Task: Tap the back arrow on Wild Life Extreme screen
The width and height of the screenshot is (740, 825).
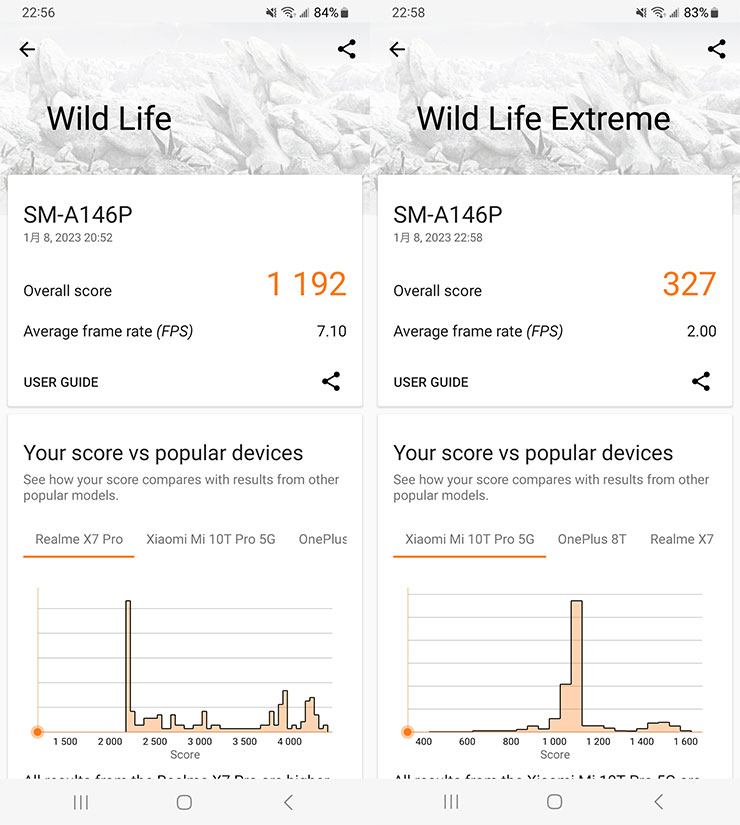Action: (397, 49)
